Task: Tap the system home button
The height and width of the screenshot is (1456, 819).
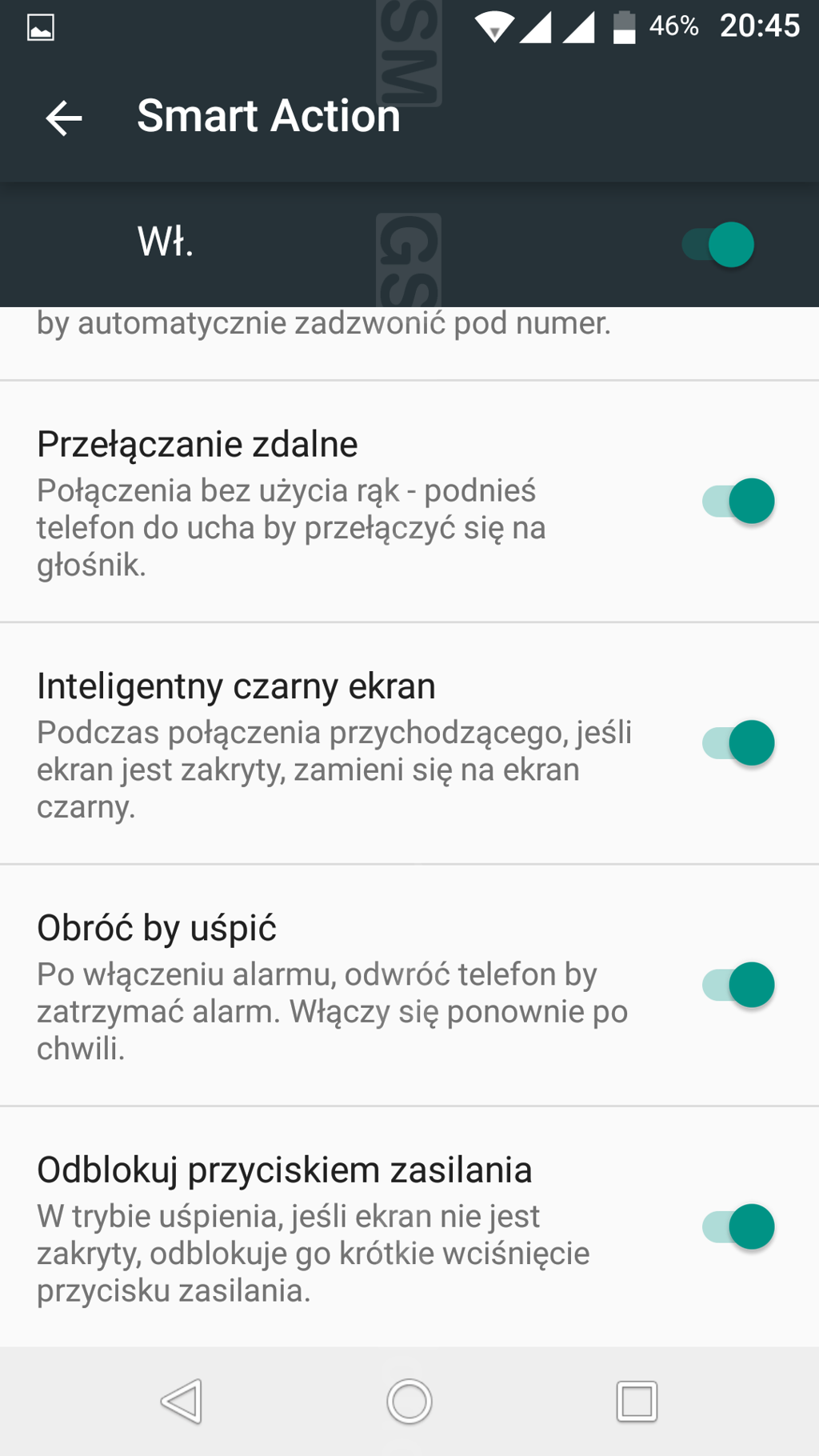Action: [409, 1402]
